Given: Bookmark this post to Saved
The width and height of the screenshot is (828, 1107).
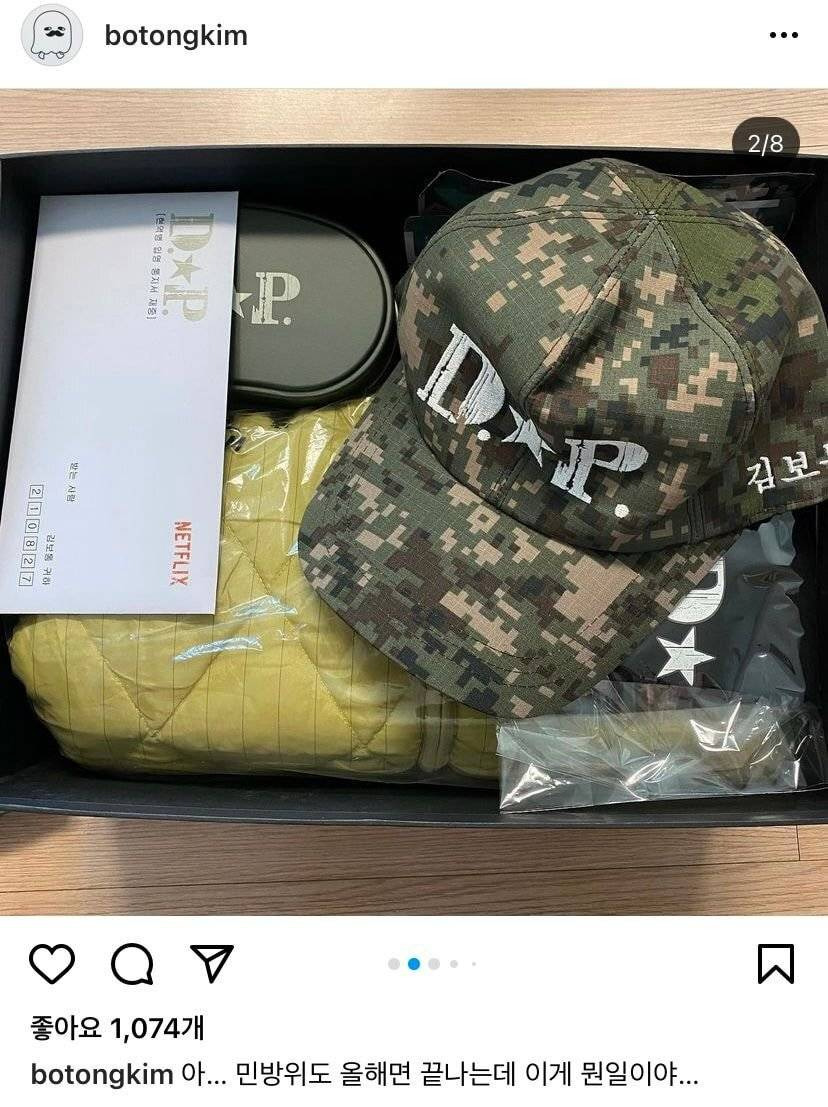Looking at the screenshot, I should point(776,964).
